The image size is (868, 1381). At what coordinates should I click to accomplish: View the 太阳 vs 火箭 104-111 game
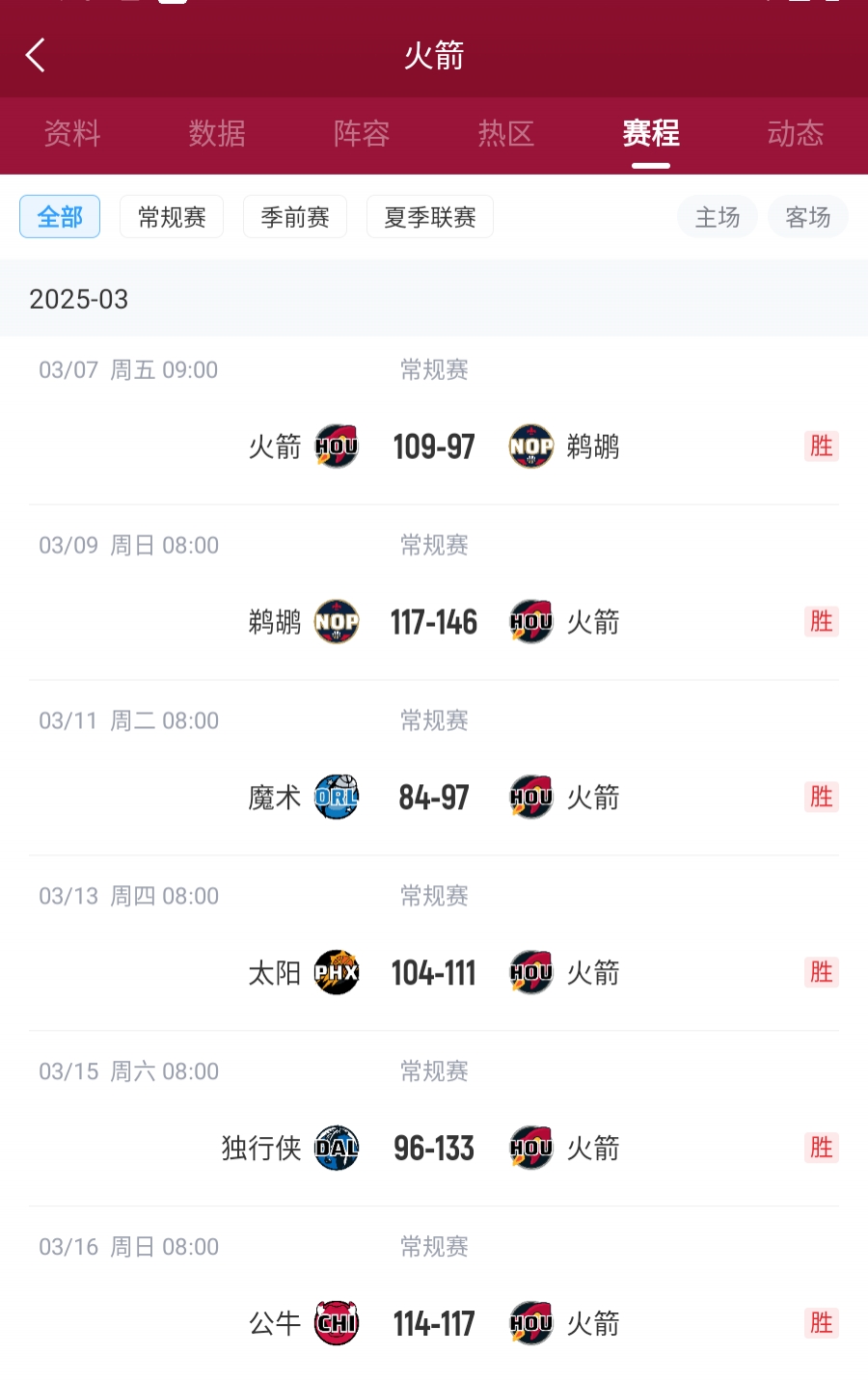click(x=434, y=973)
